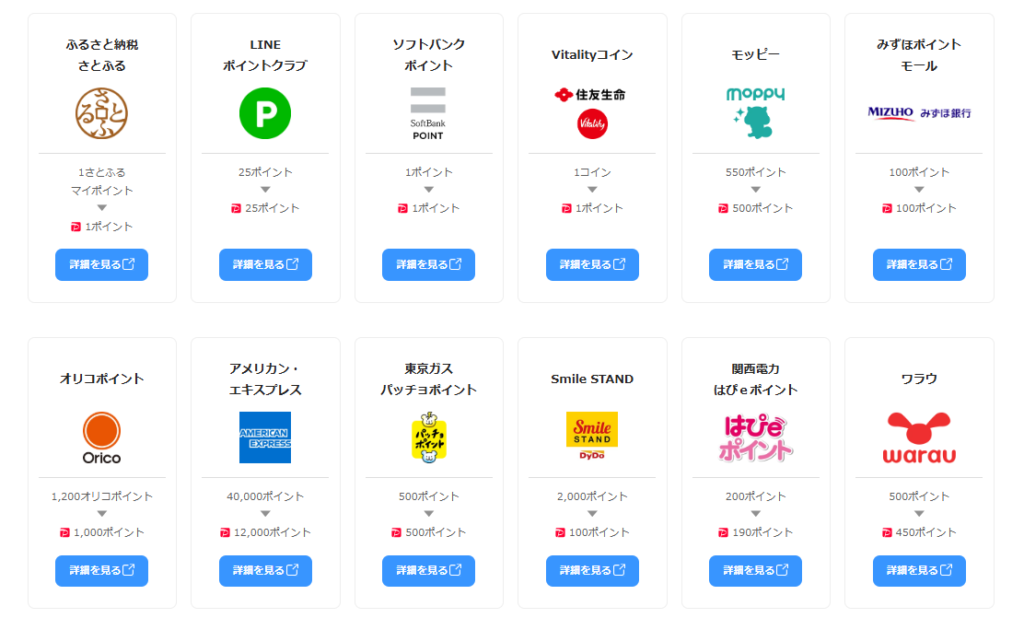See details for ワラウ
Screen dimensions: 1024x618
919,571
